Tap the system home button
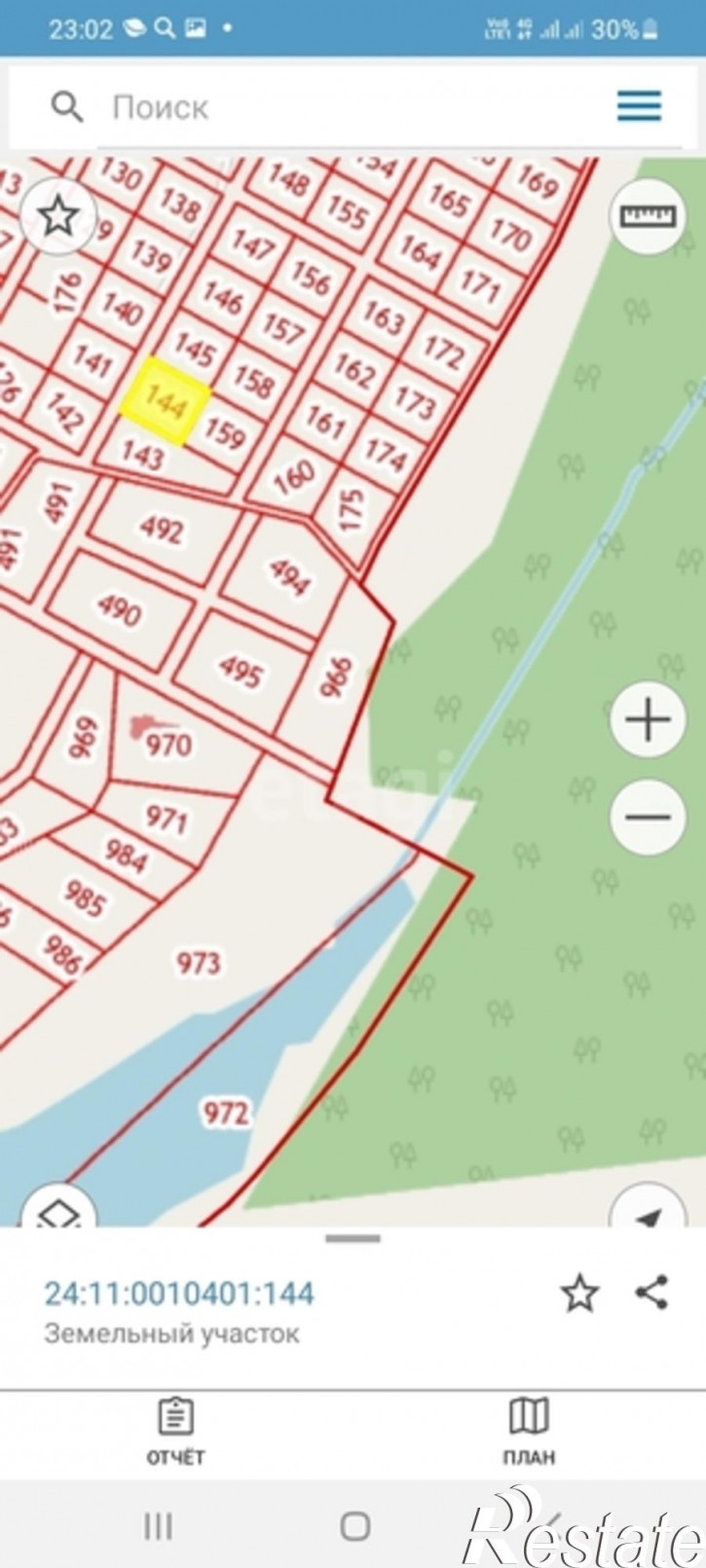This screenshot has height=1568, width=706. (354, 1524)
